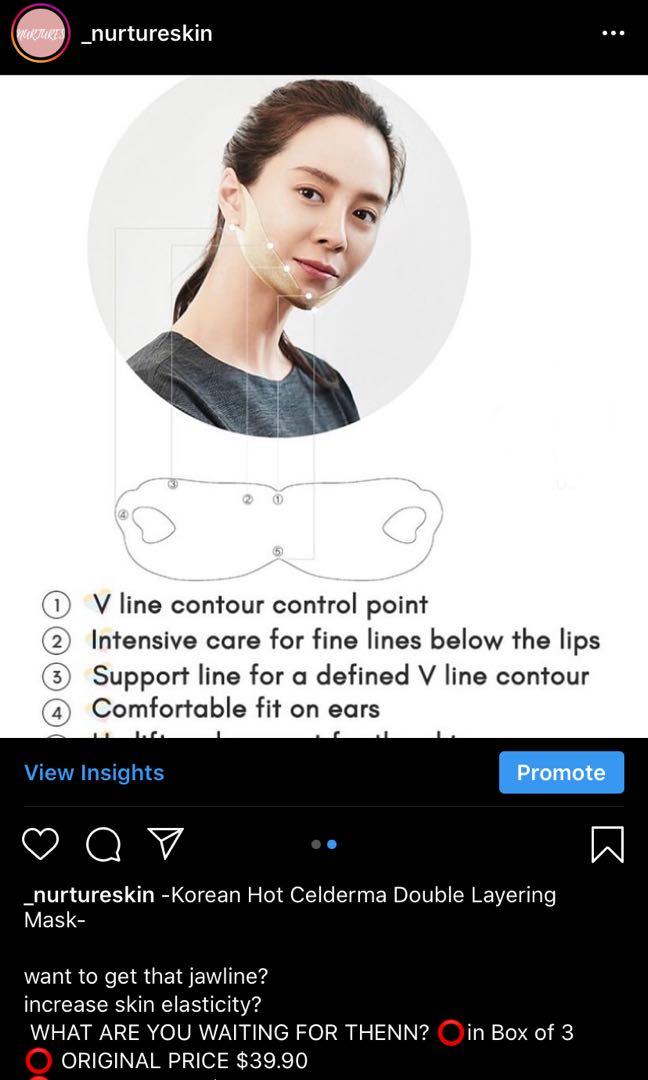Open the _nurtureskin username in post header
Screen dimensions: 648x1080
(146, 33)
